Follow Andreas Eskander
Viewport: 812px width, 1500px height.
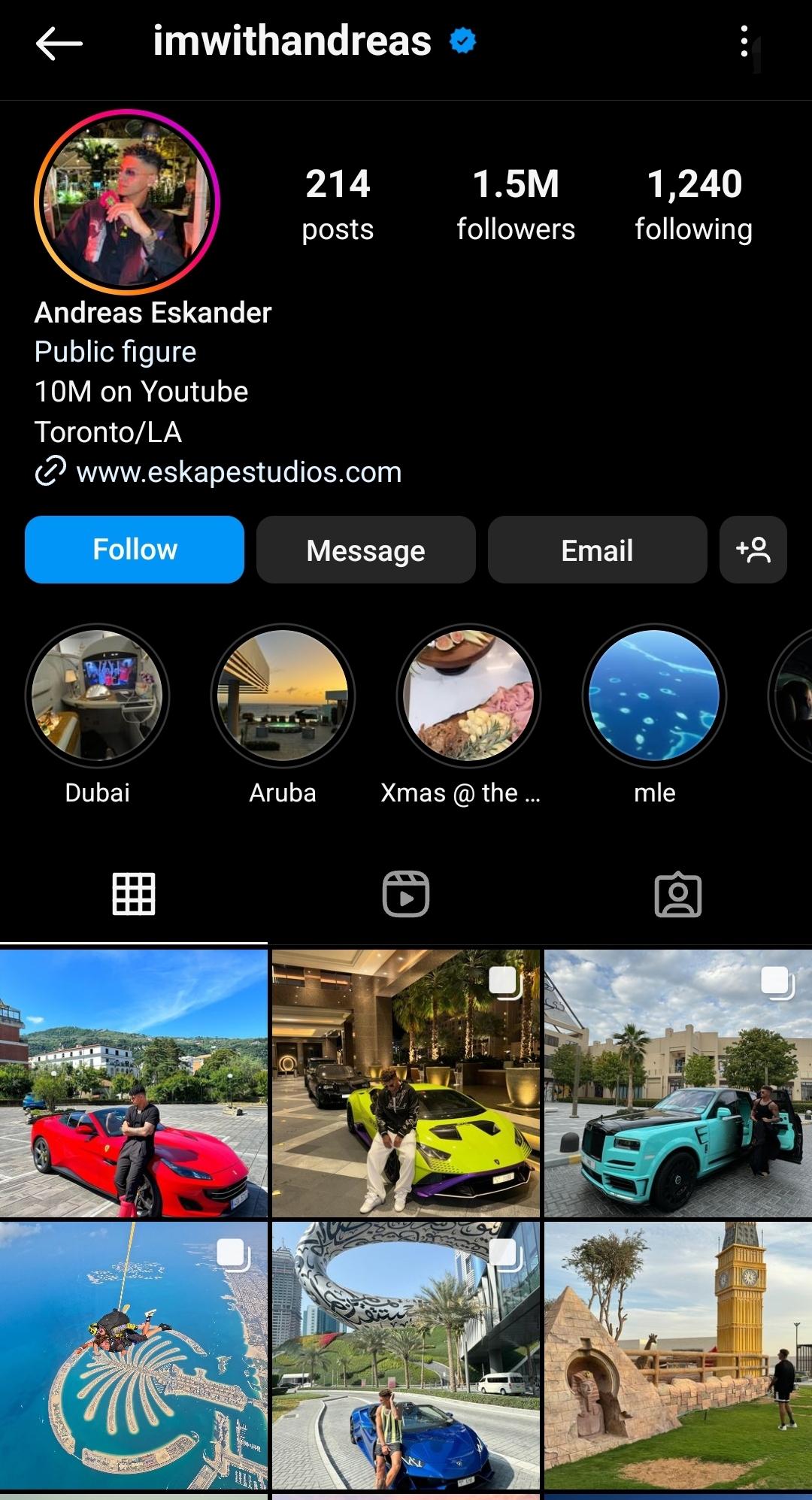point(135,550)
